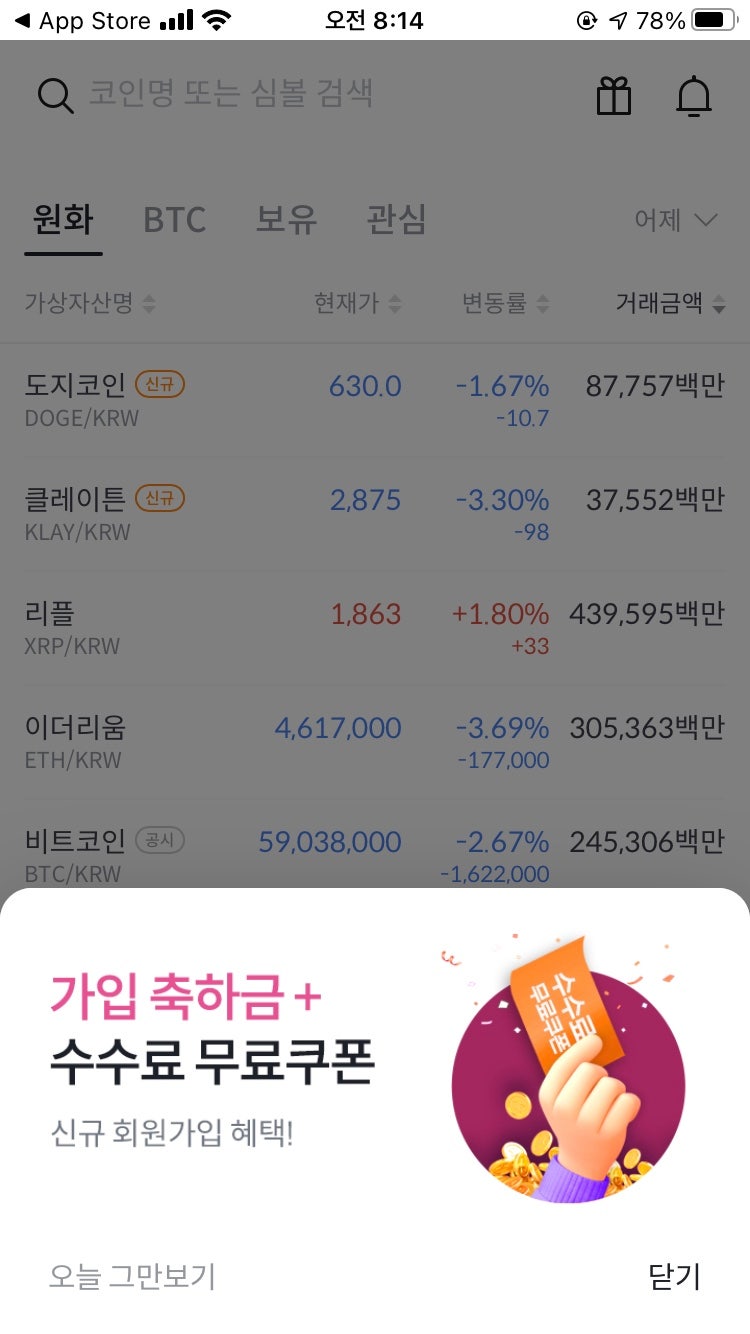Viewport: 750px width, 1334px height.
Task: Open the 리플 XRP/KRW row
Action: click(x=375, y=628)
